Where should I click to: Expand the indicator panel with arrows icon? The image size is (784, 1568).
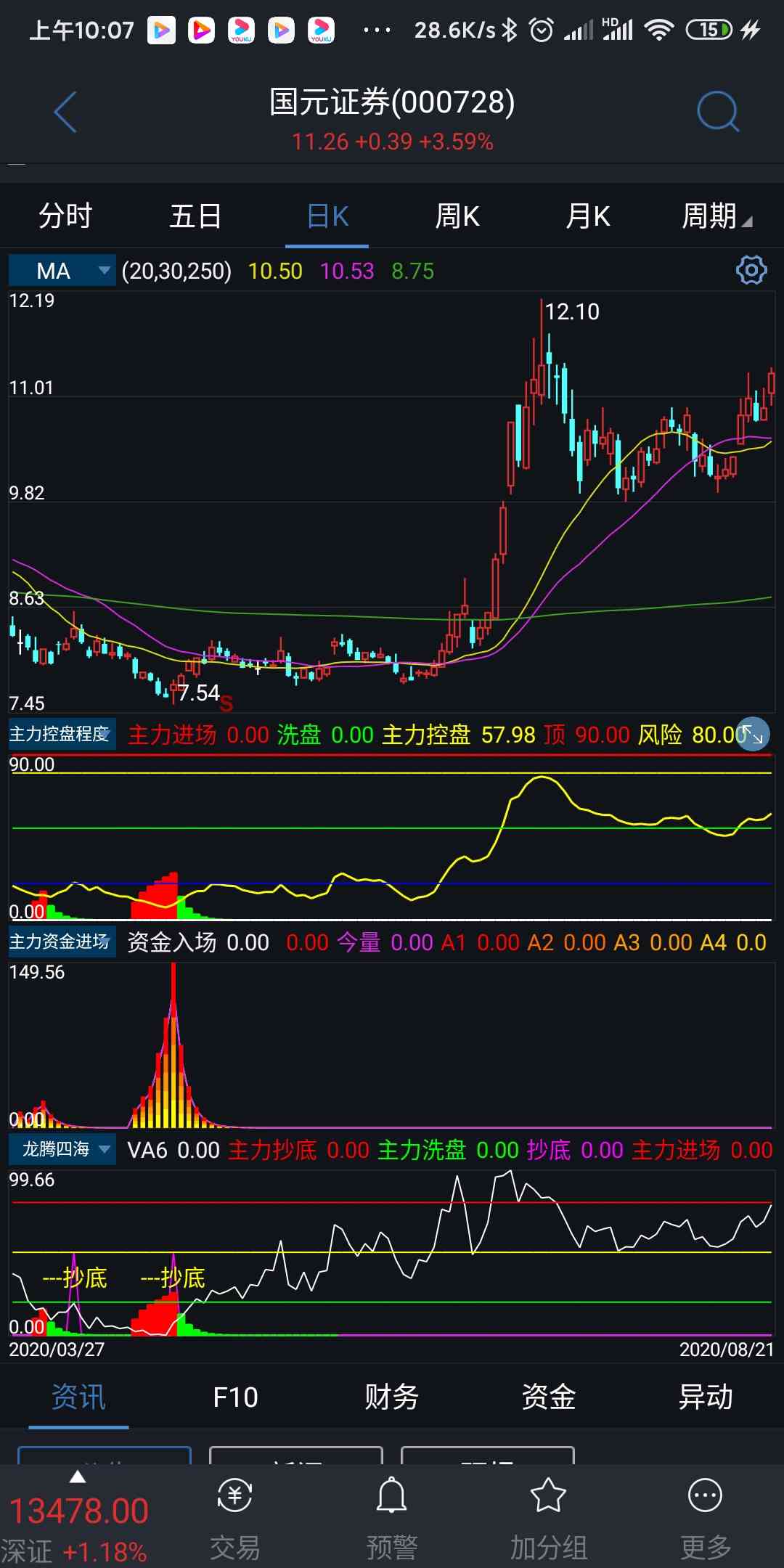tap(753, 735)
